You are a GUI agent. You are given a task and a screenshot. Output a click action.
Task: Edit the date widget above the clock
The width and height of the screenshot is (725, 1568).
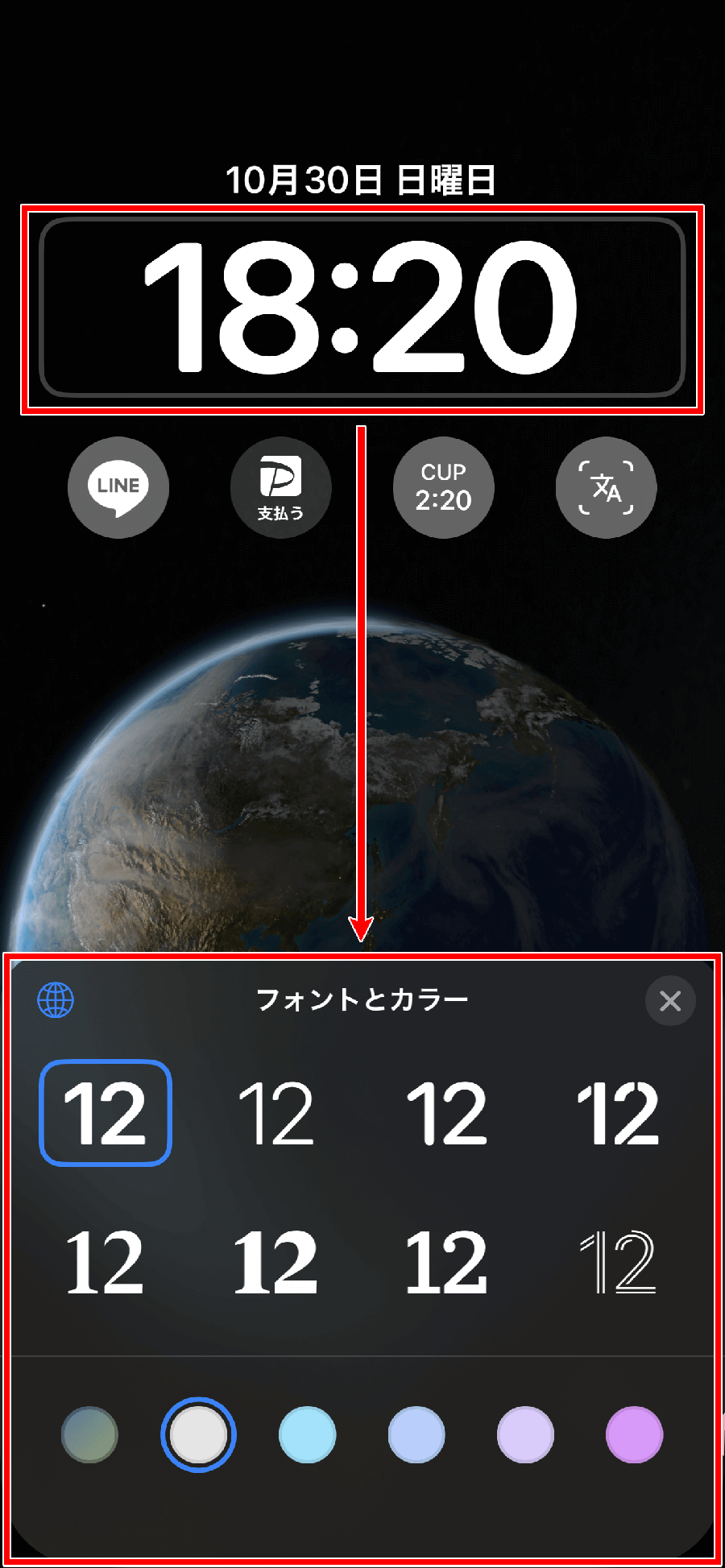point(360,180)
